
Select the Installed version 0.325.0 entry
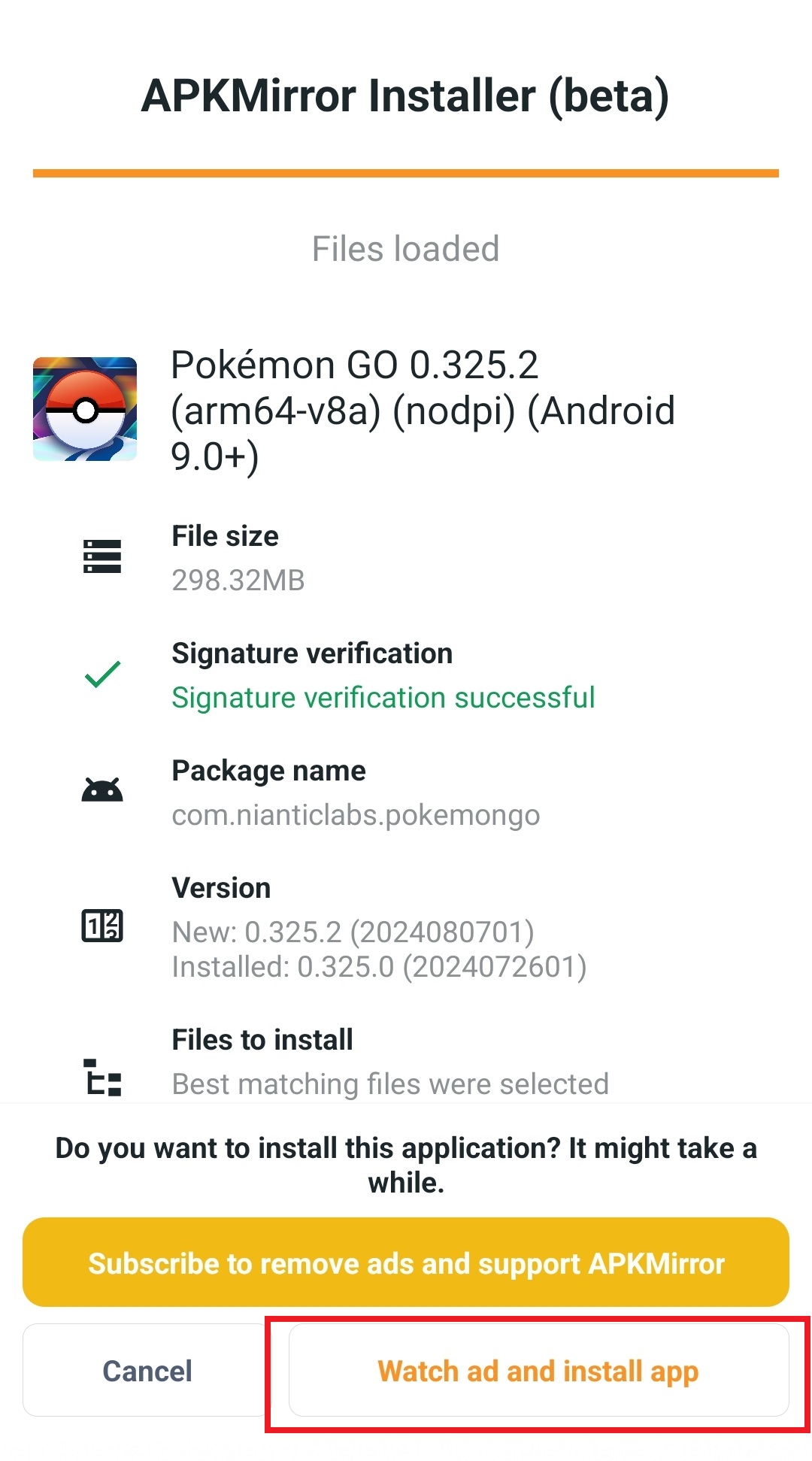[x=379, y=967]
